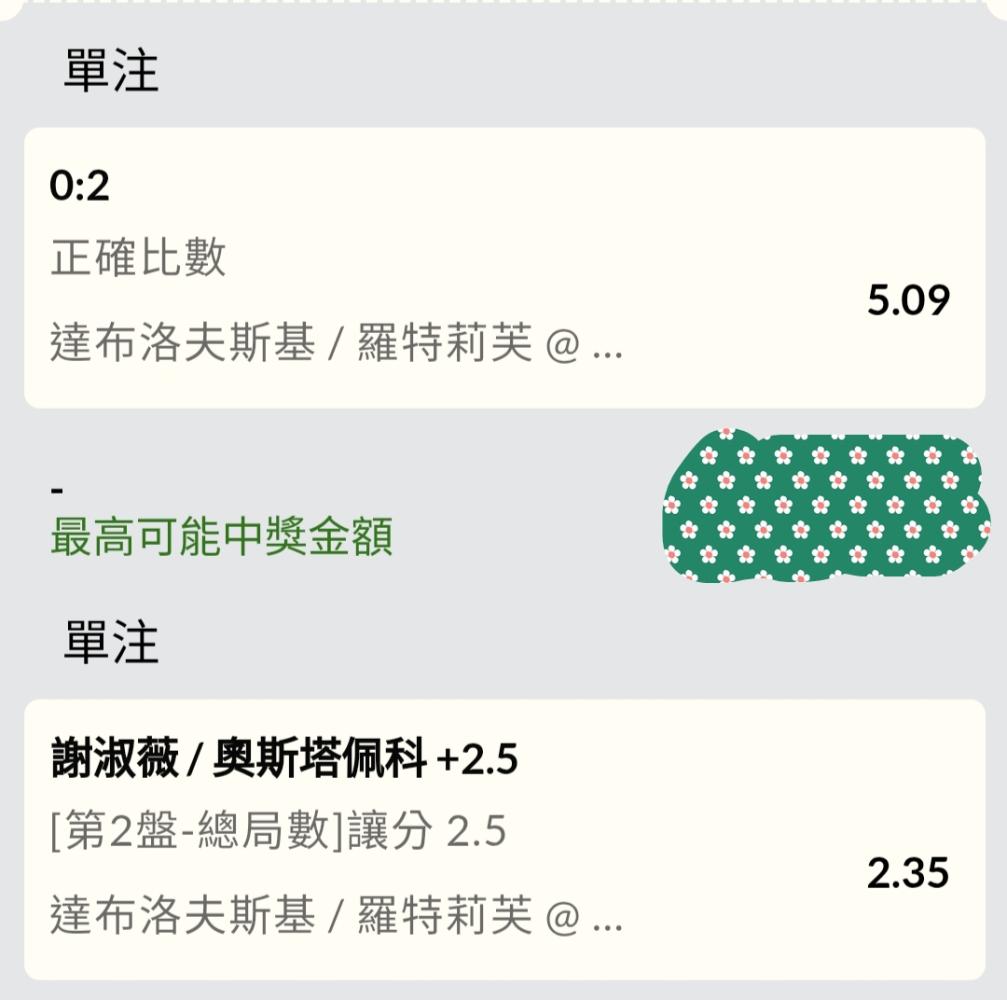1007x1000 pixels.
Task: Open the 0:2 正確比數 bet card
Action: pyautogui.click(x=504, y=268)
